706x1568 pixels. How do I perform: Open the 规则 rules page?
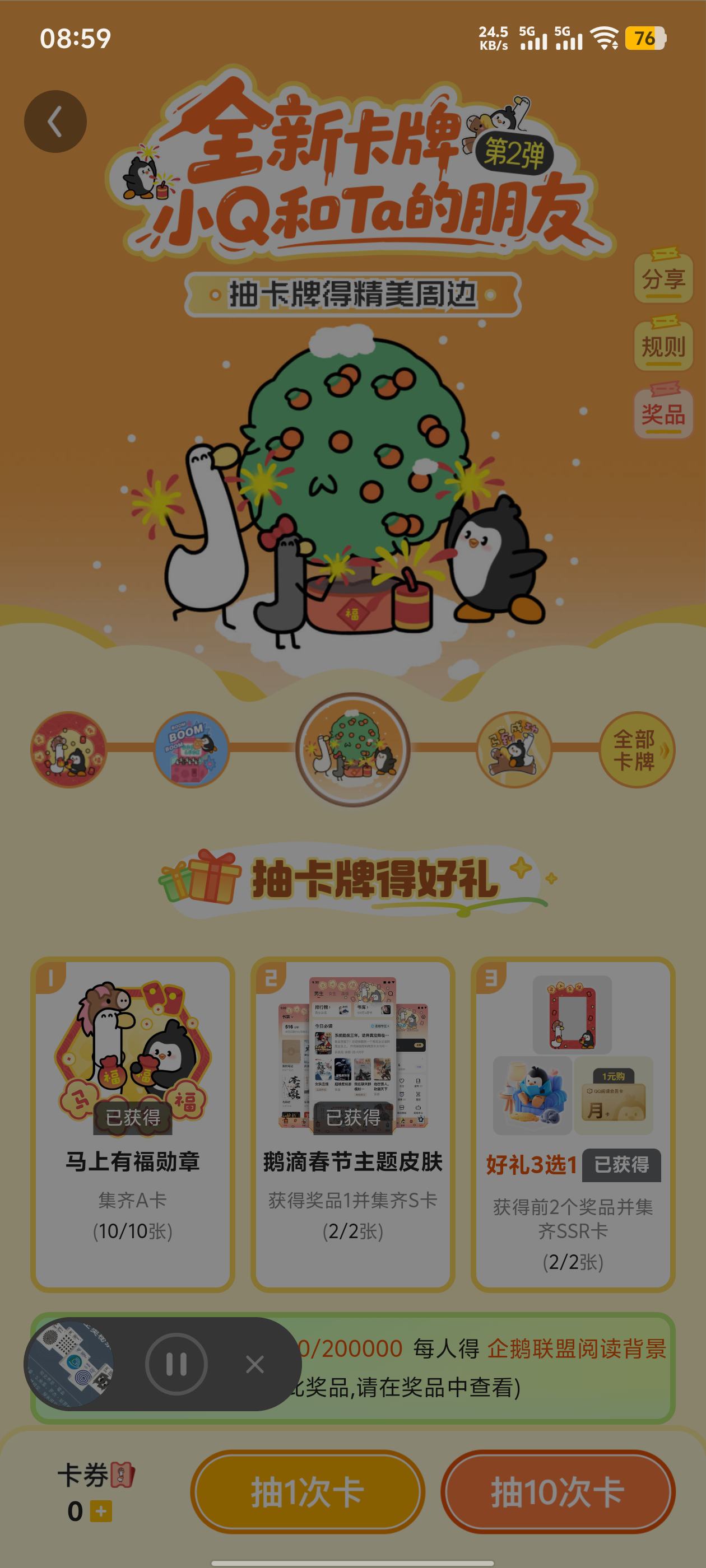(663, 346)
